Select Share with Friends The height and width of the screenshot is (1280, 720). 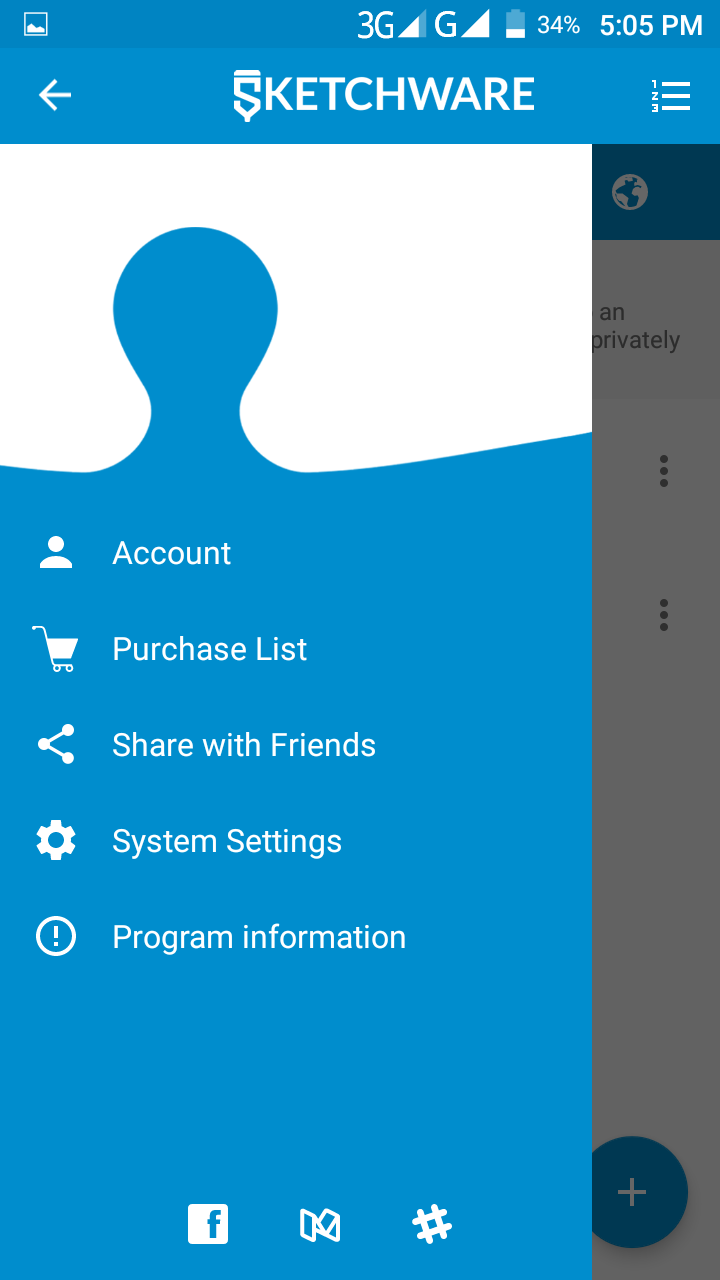point(243,745)
